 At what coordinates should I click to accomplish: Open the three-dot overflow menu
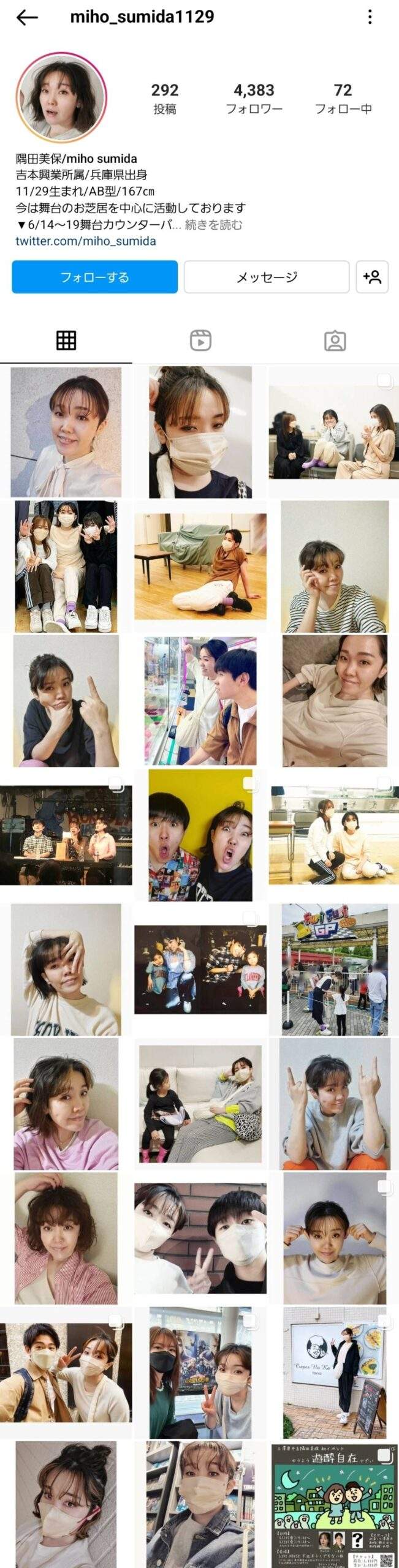370,17
